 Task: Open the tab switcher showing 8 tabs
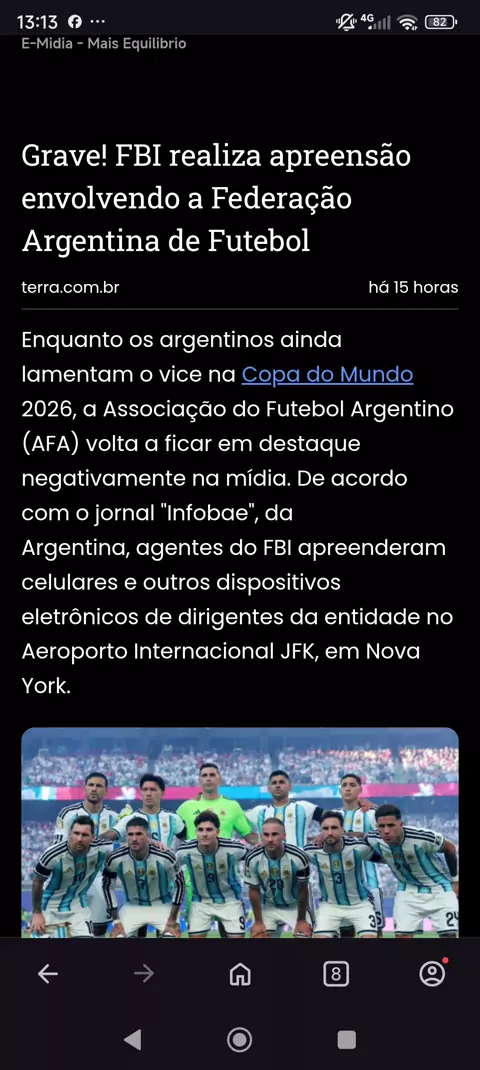click(x=335, y=974)
